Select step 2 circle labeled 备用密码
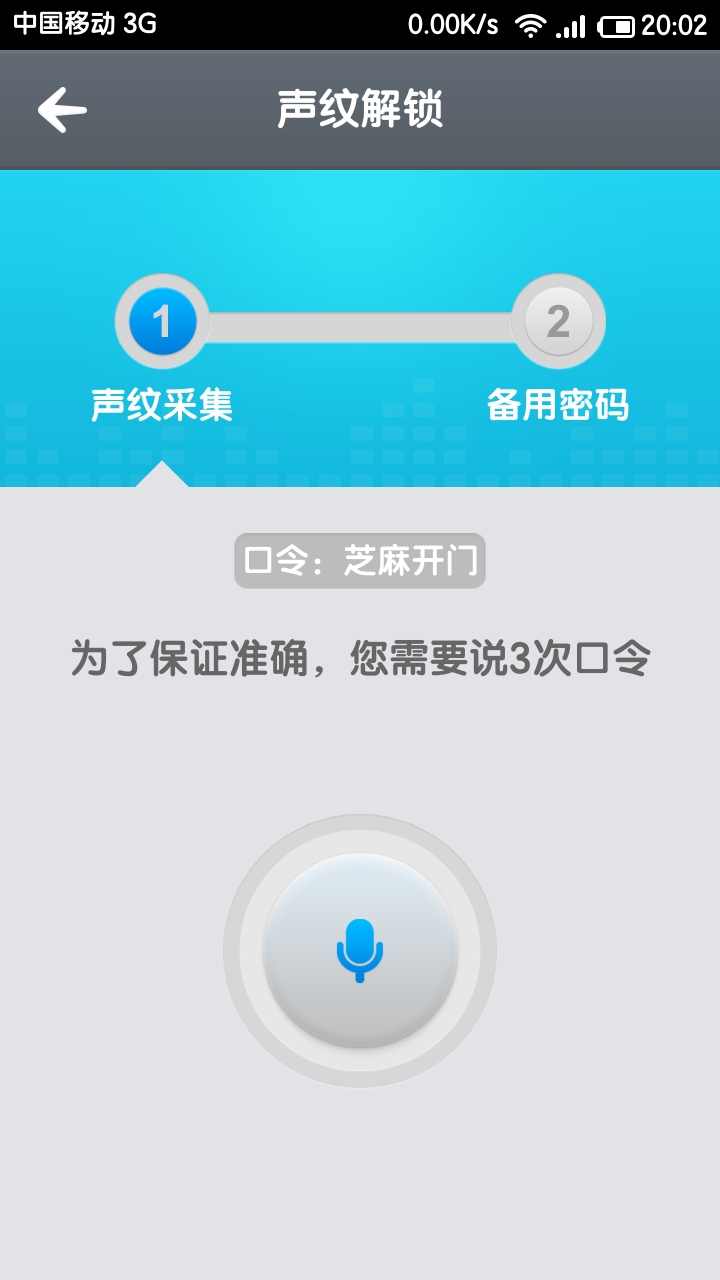Screen dimensions: 720x1280 [558, 320]
